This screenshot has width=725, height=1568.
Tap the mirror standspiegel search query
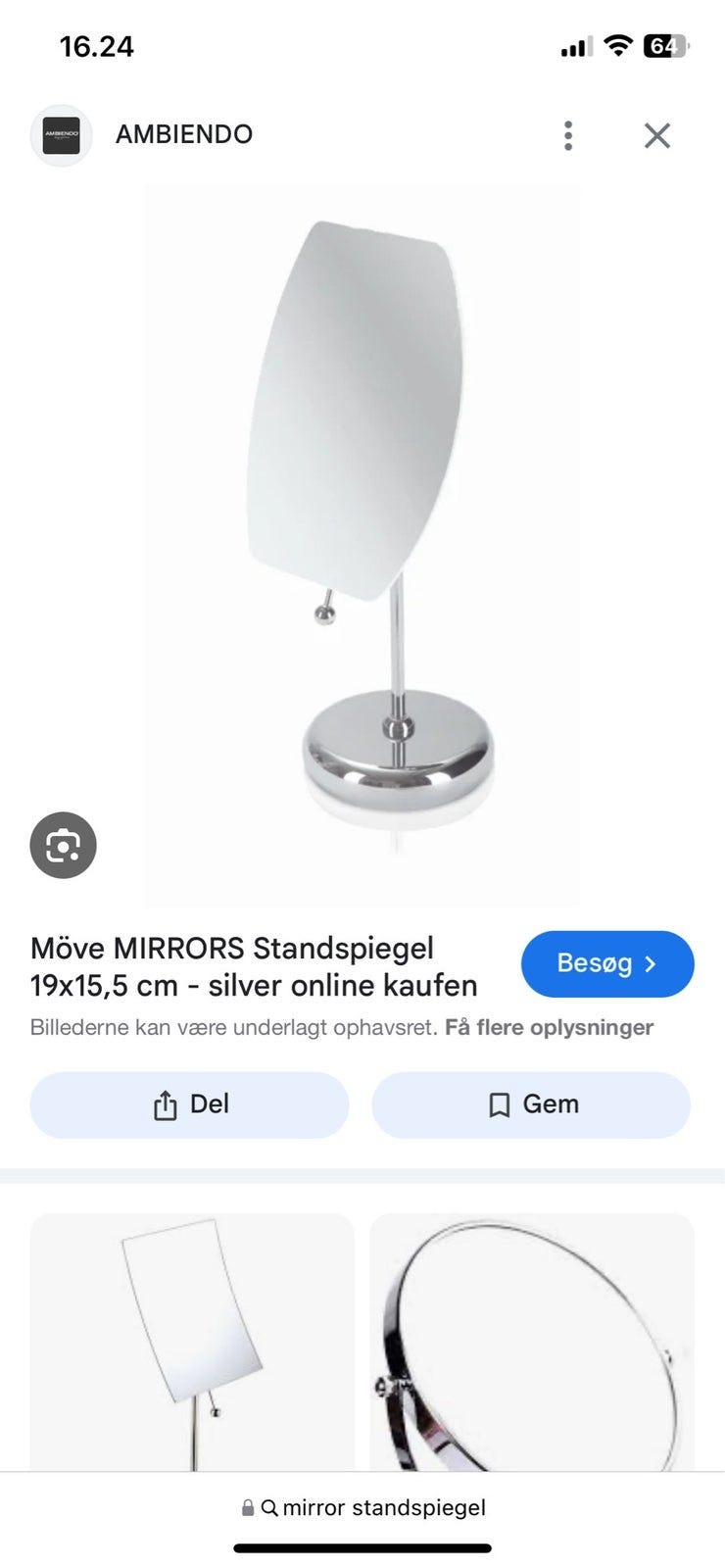pos(382,1507)
